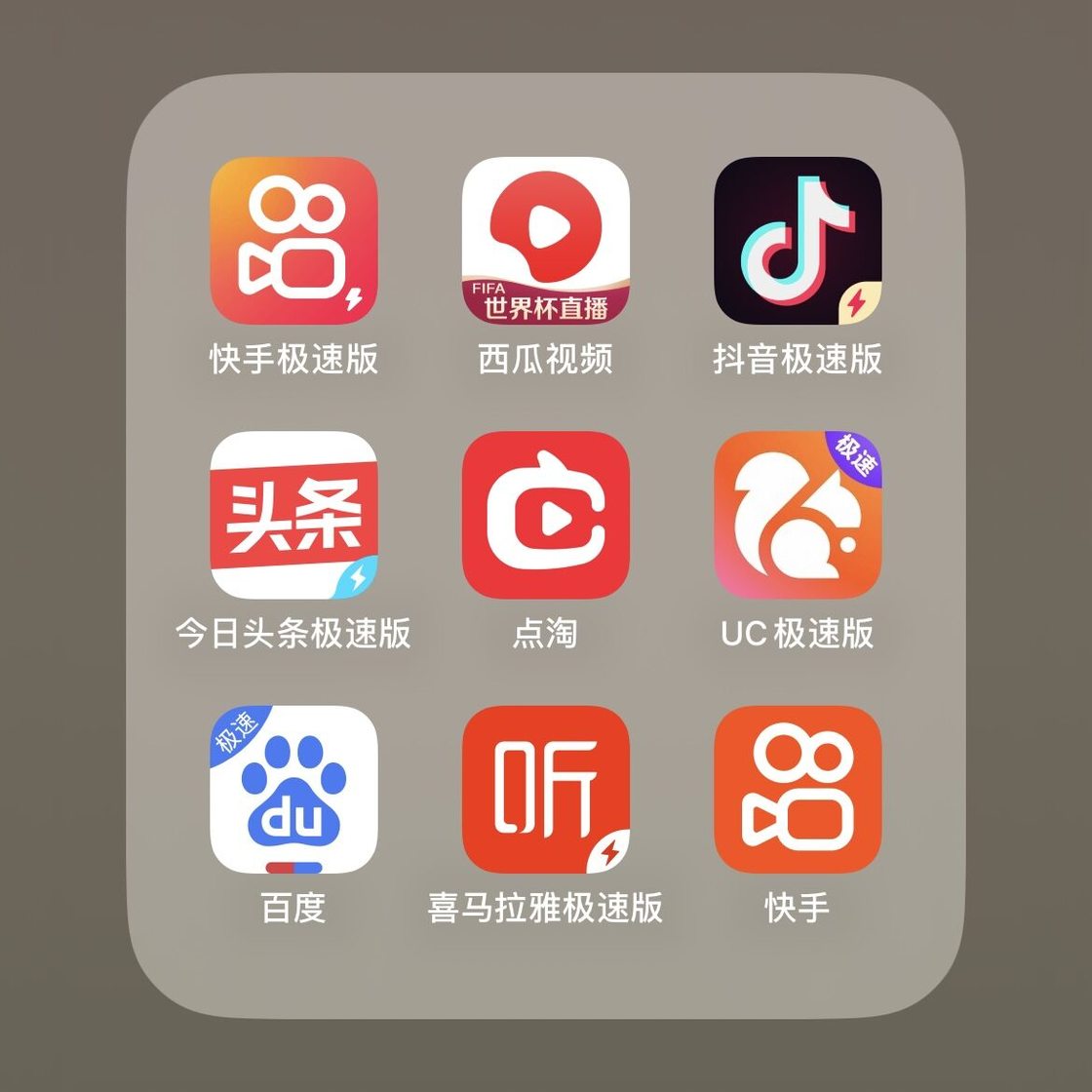Image resolution: width=1092 pixels, height=1092 pixels.
Task: Open the 点淘 app
Action: pyautogui.click(x=545, y=515)
